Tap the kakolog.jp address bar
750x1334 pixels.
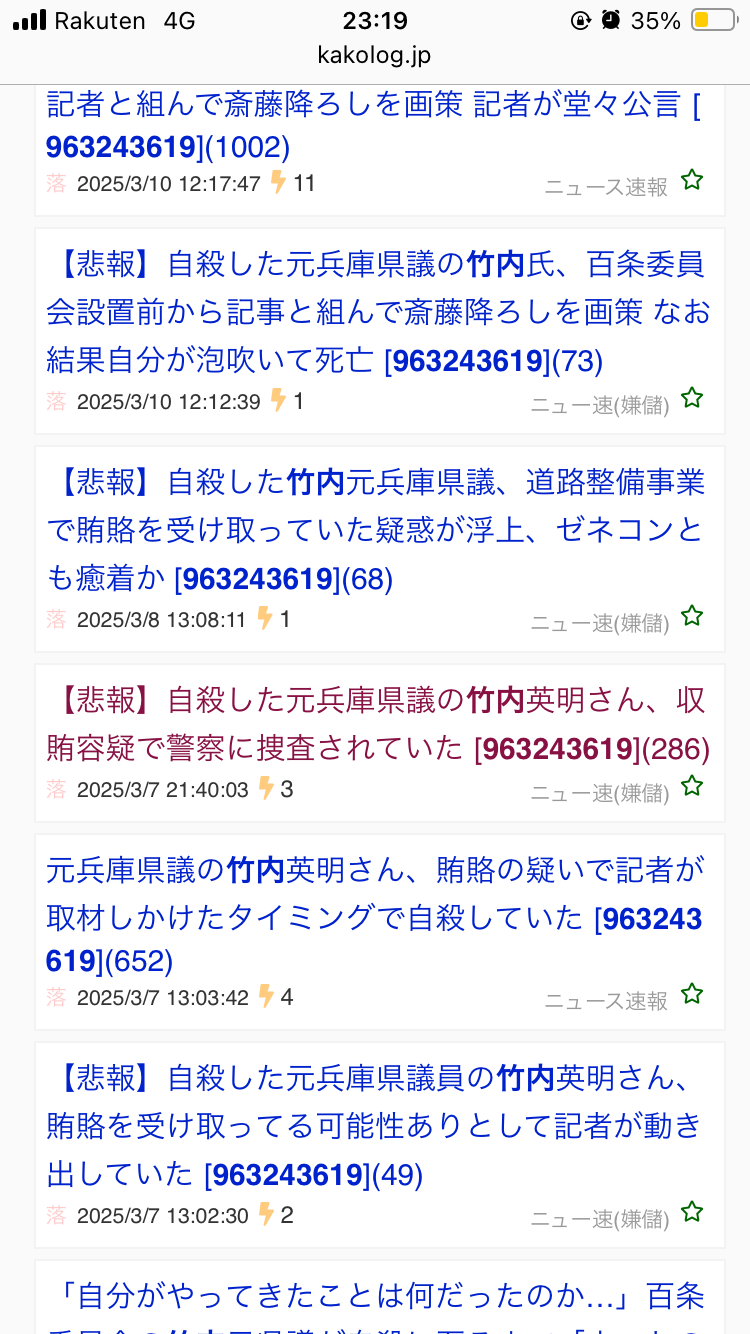[x=375, y=55]
